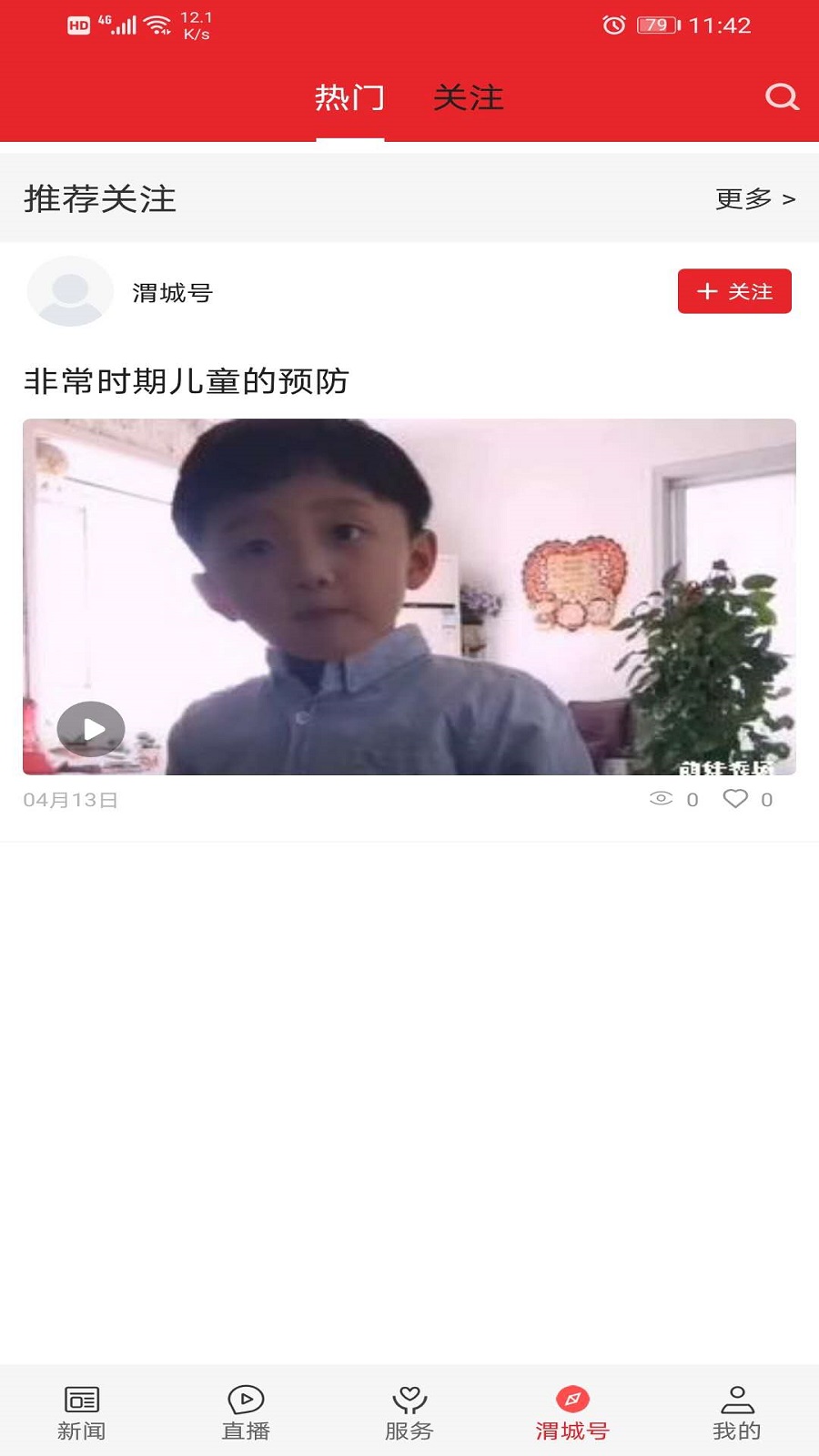The height and width of the screenshot is (1456, 819).
Task: Open the 直播 tab
Action: click(x=246, y=1412)
